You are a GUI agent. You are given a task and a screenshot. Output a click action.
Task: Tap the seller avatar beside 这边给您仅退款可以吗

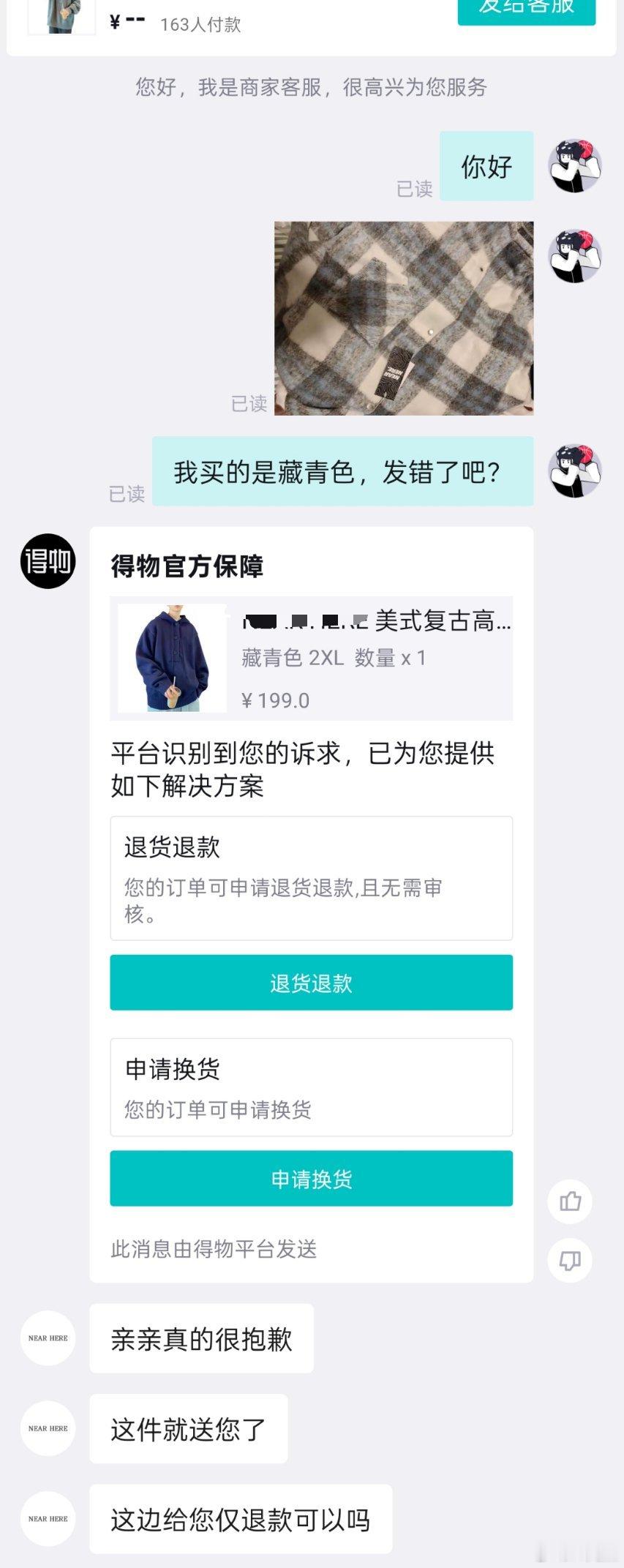pos(47,1518)
